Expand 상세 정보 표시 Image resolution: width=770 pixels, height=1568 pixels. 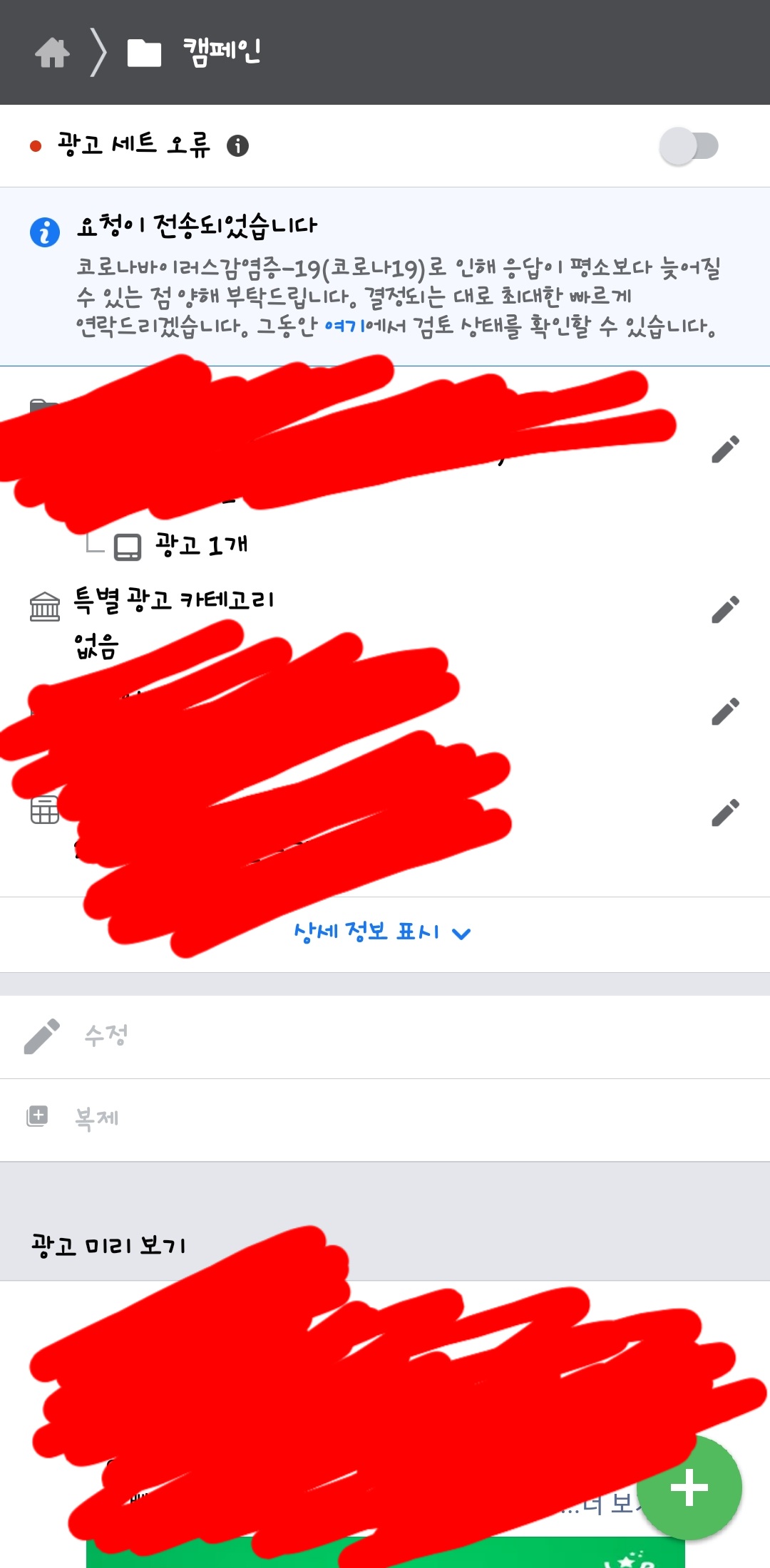click(383, 932)
